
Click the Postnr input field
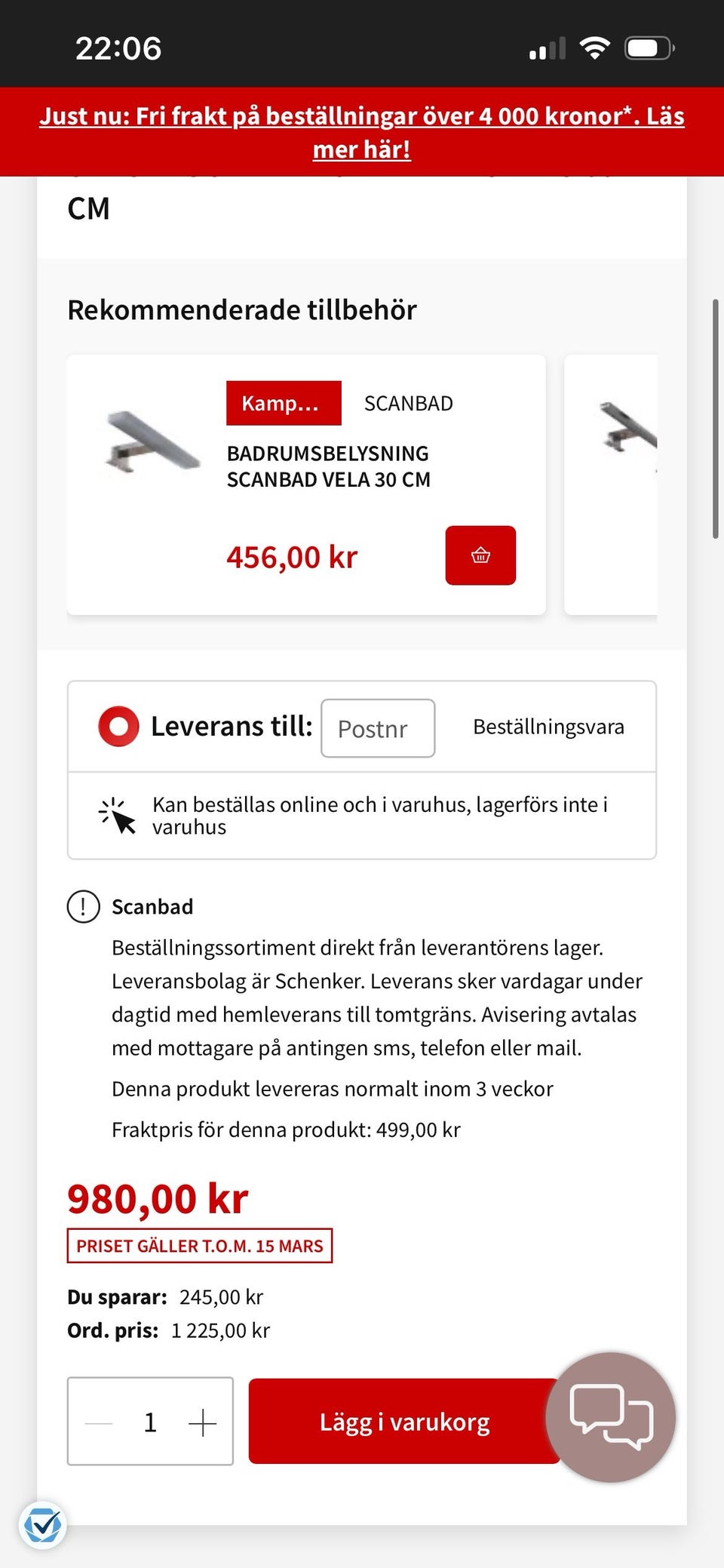pos(377,727)
